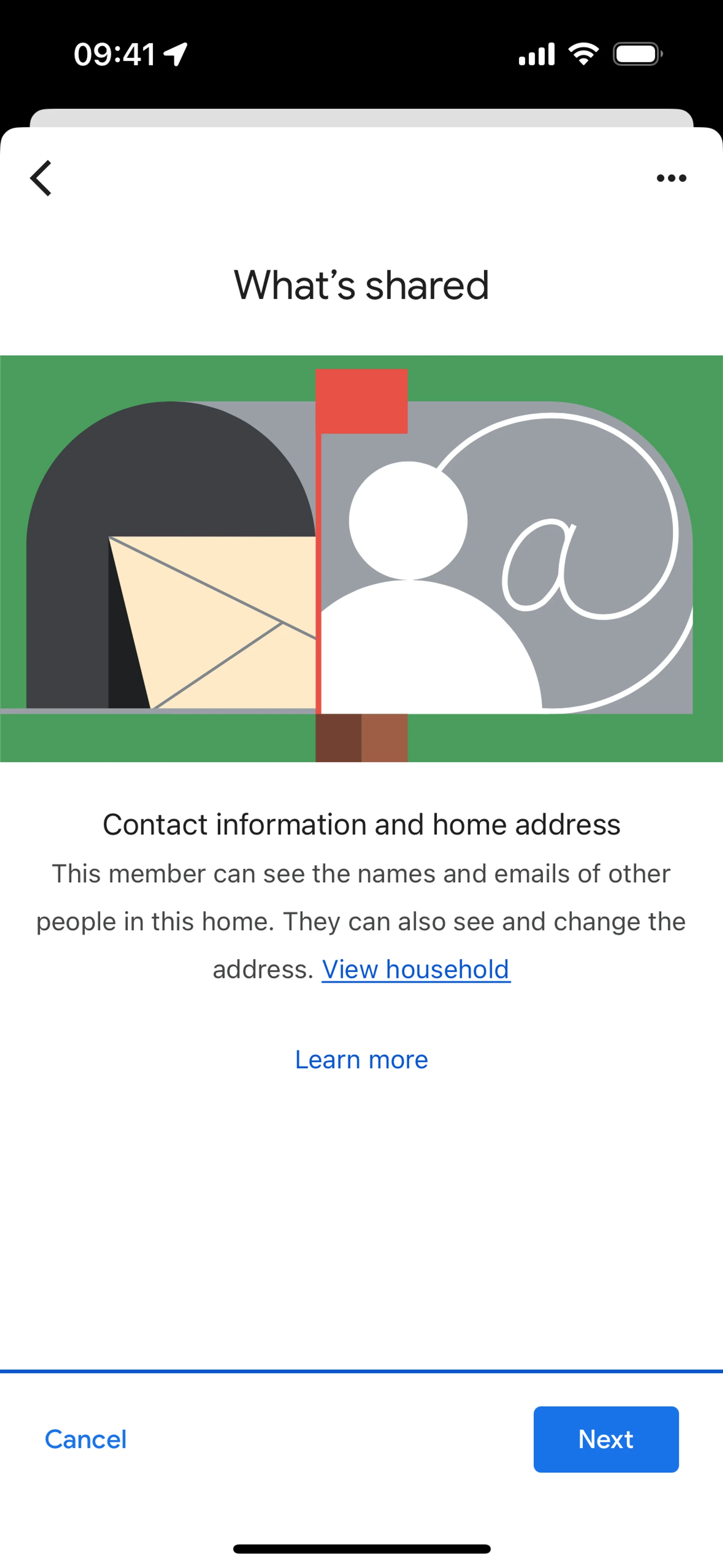Open the three-dot overflow menu
The image size is (723, 1568).
click(x=671, y=178)
